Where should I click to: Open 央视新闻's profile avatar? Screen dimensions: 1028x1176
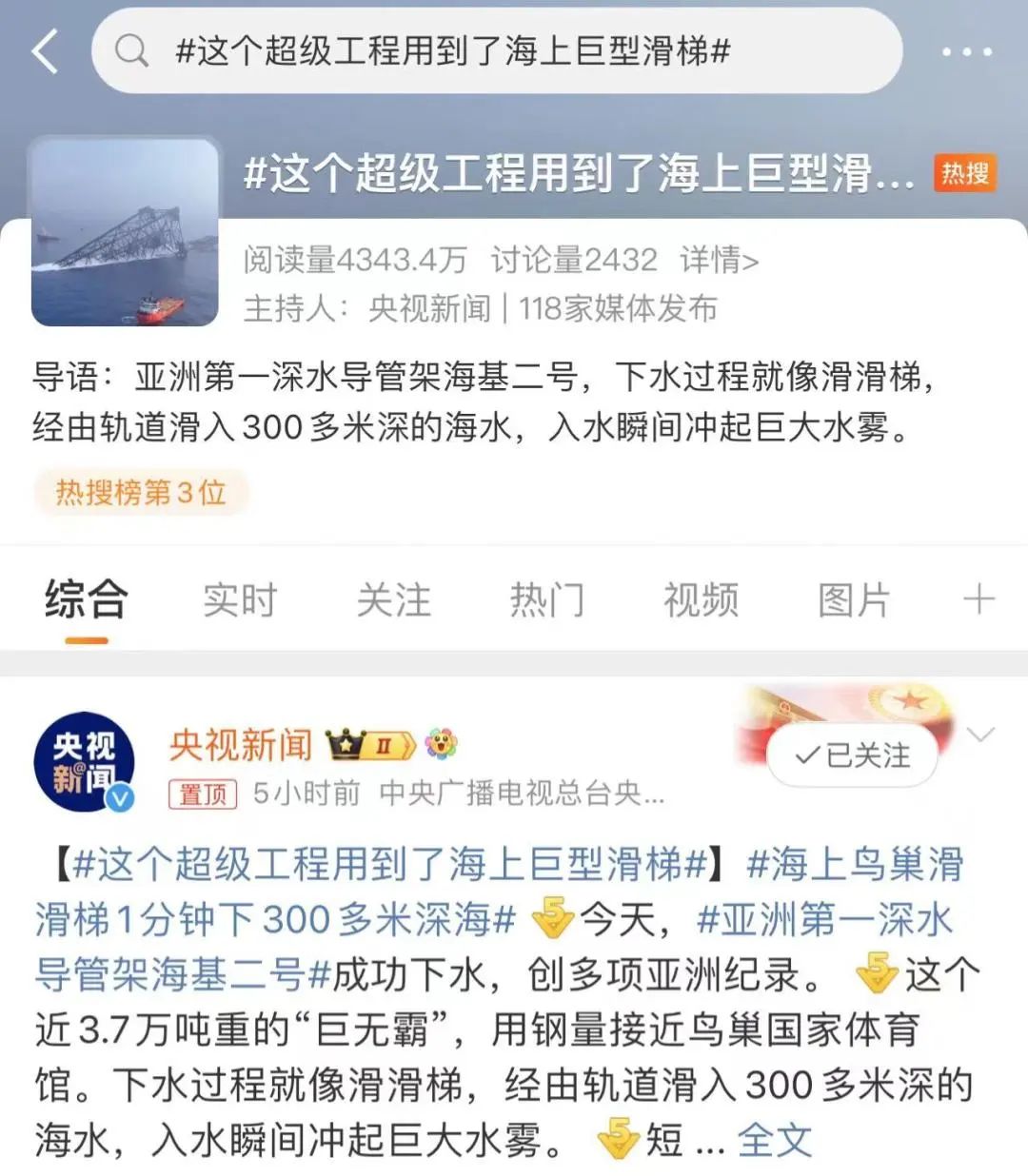coord(84,762)
